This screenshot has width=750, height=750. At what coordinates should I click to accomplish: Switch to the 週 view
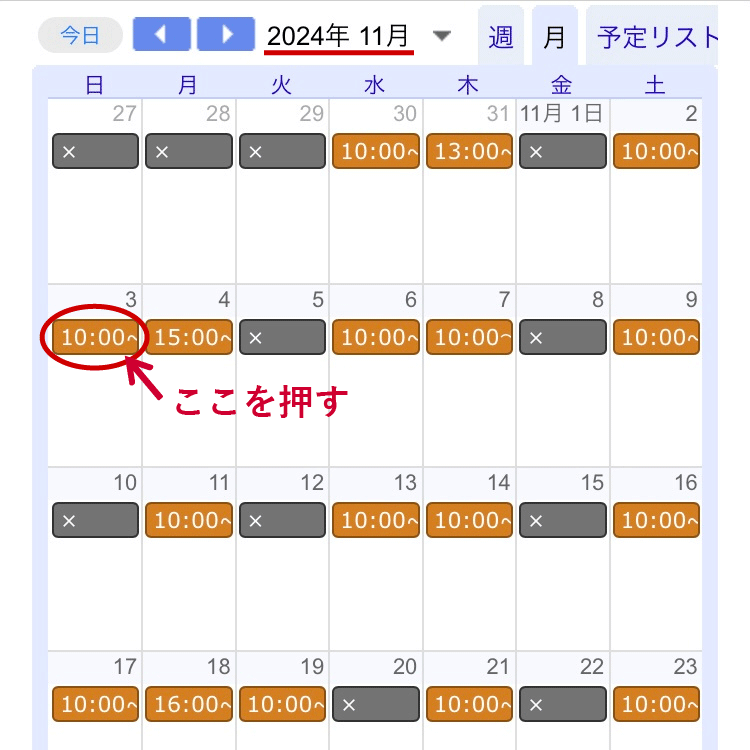[501, 37]
